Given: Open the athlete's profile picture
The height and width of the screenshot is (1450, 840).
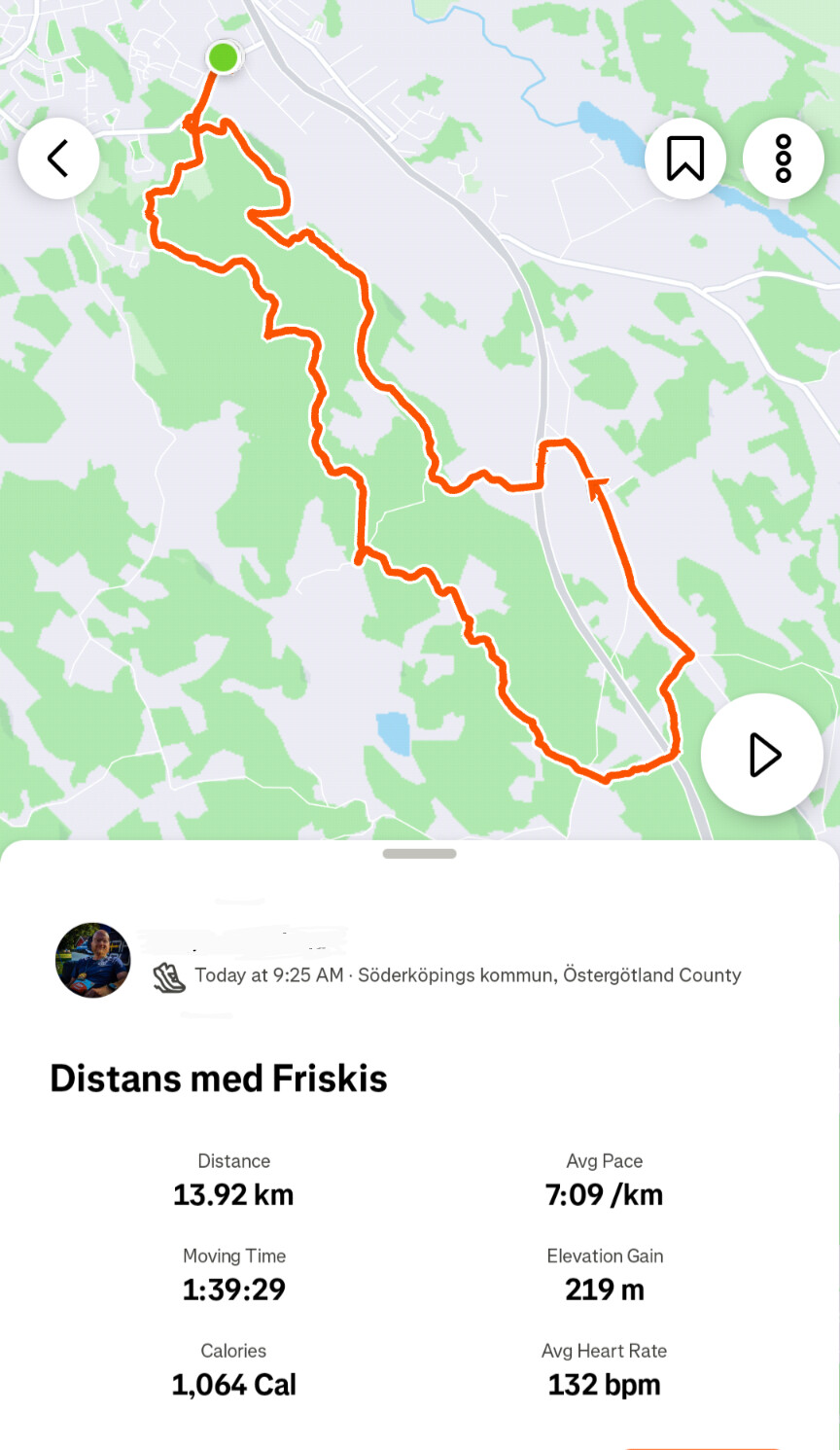Looking at the screenshot, I should pos(93,961).
